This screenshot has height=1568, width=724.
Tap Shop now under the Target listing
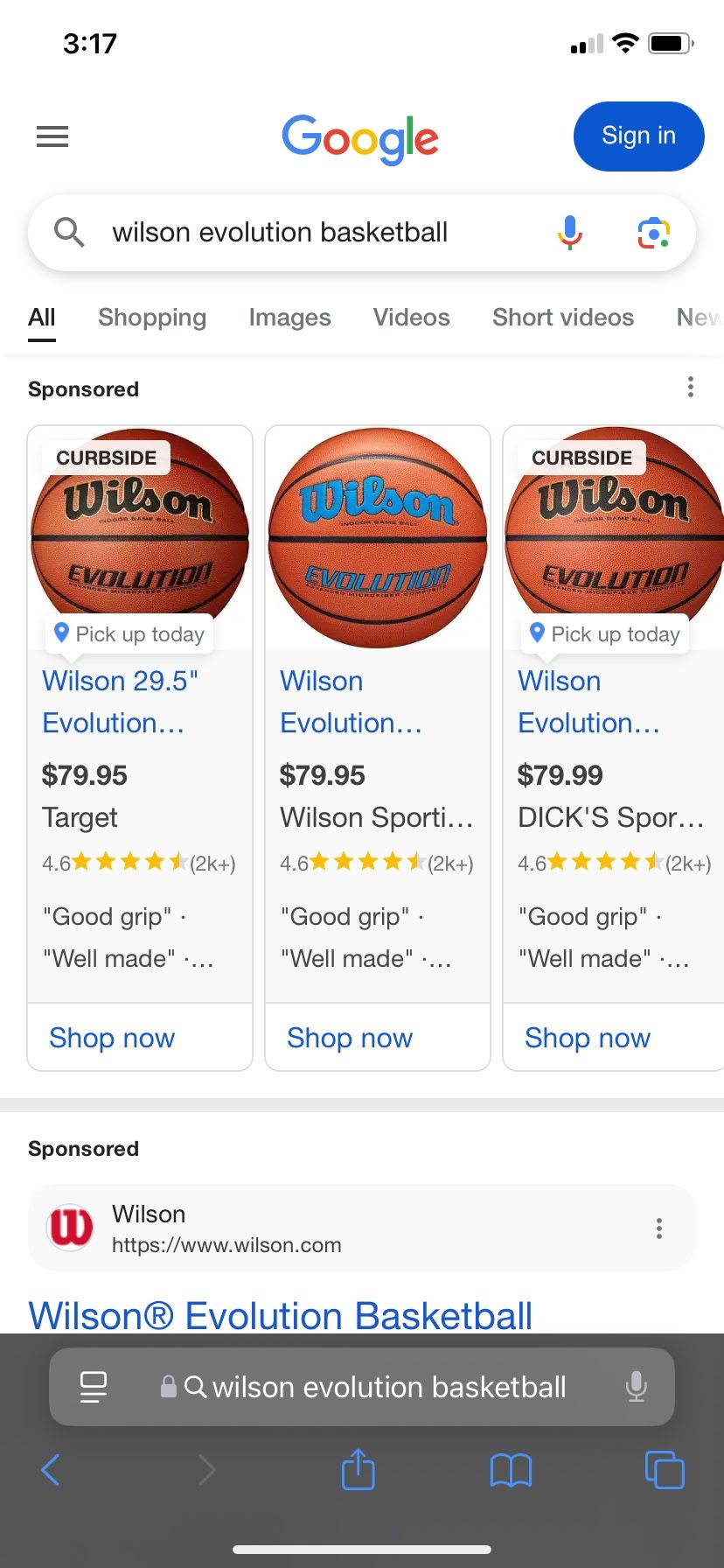[x=112, y=1037]
